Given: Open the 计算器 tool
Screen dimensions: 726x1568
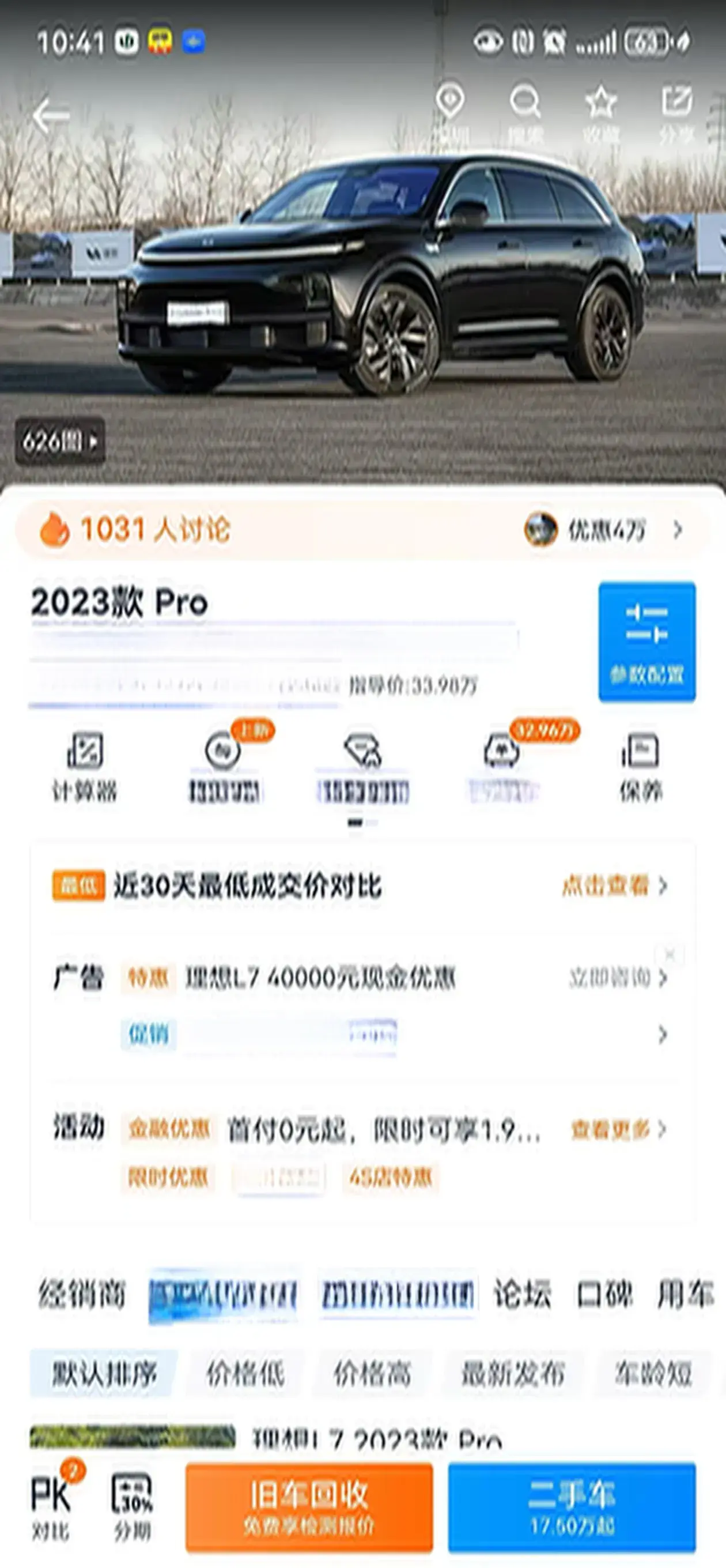Looking at the screenshot, I should pyautogui.click(x=85, y=766).
